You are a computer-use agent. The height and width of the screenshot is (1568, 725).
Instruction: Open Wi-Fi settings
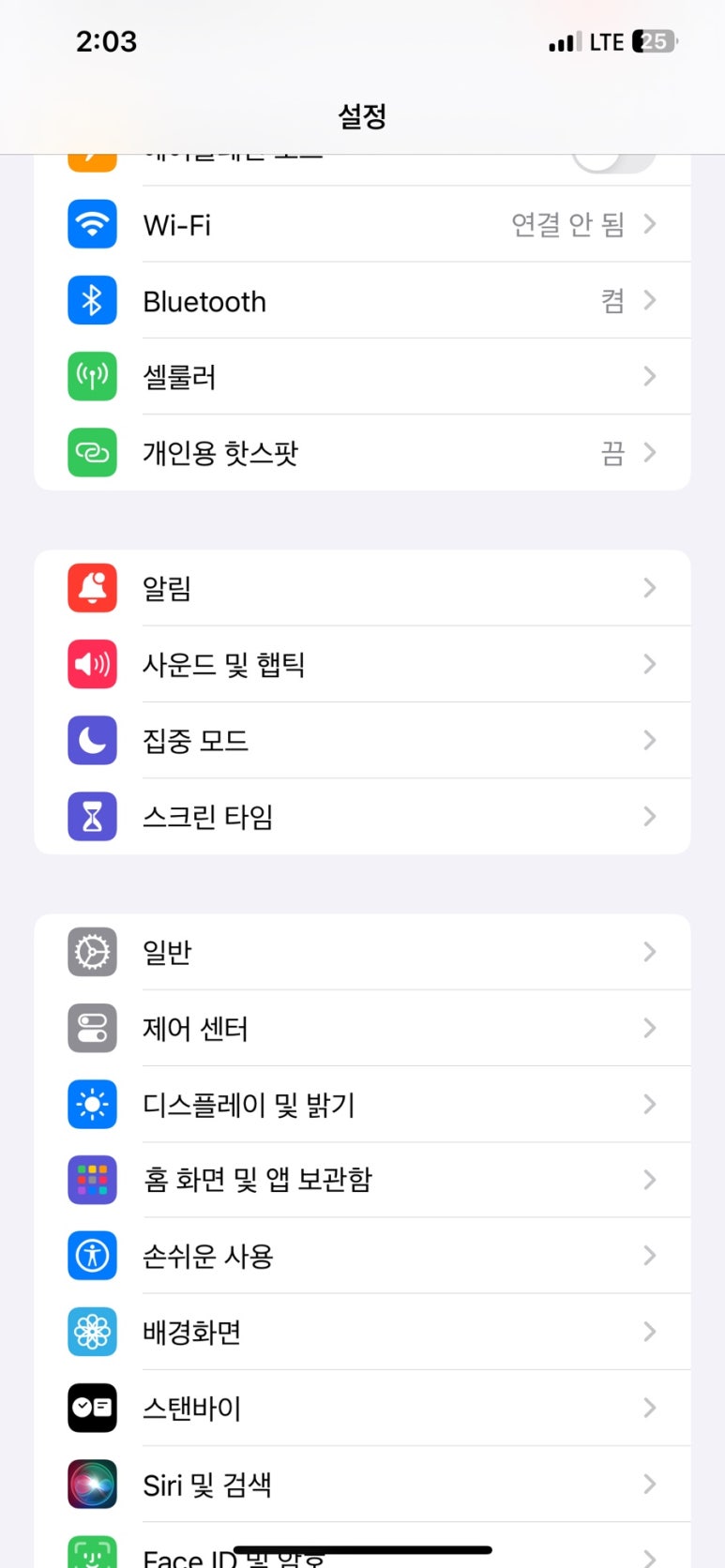[x=362, y=224]
